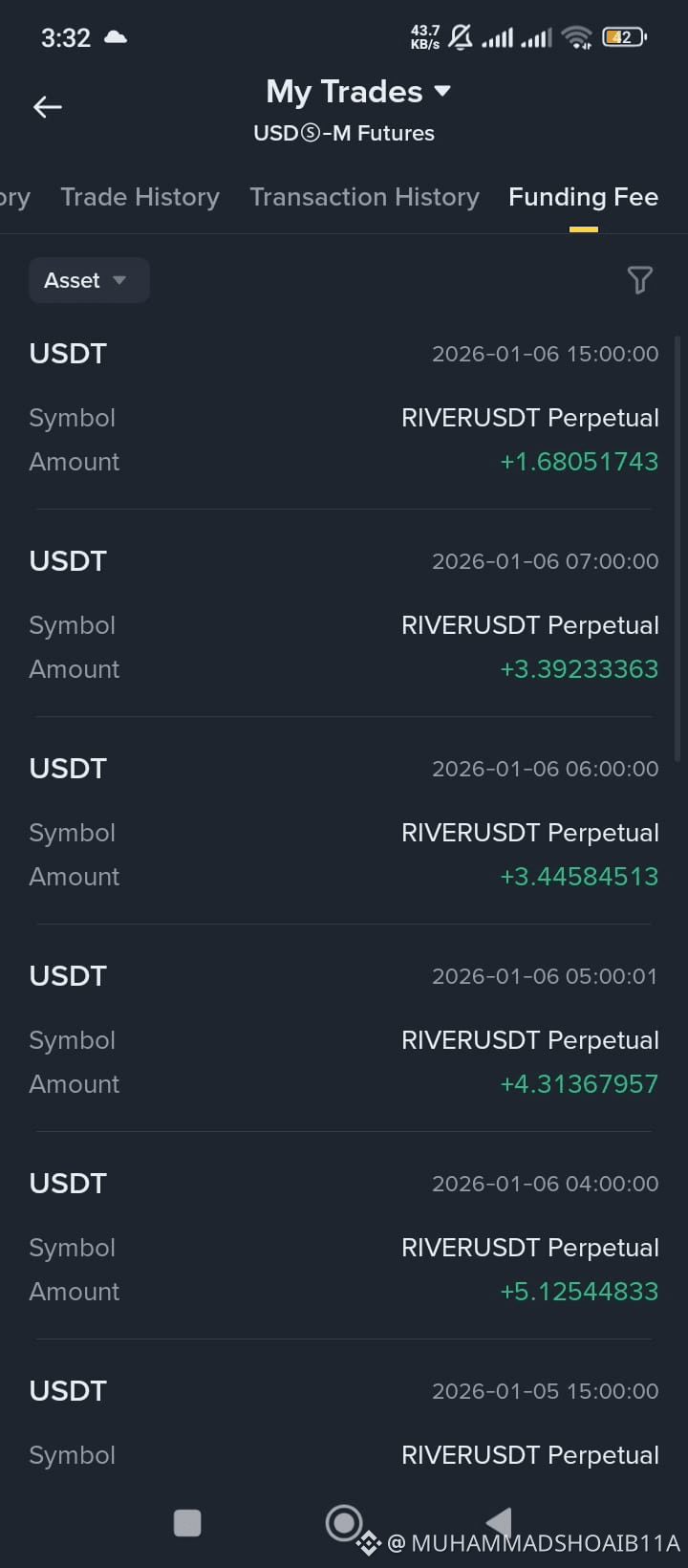Image resolution: width=688 pixels, height=1568 pixels.
Task: Tap the system home button
Action: 344,1523
